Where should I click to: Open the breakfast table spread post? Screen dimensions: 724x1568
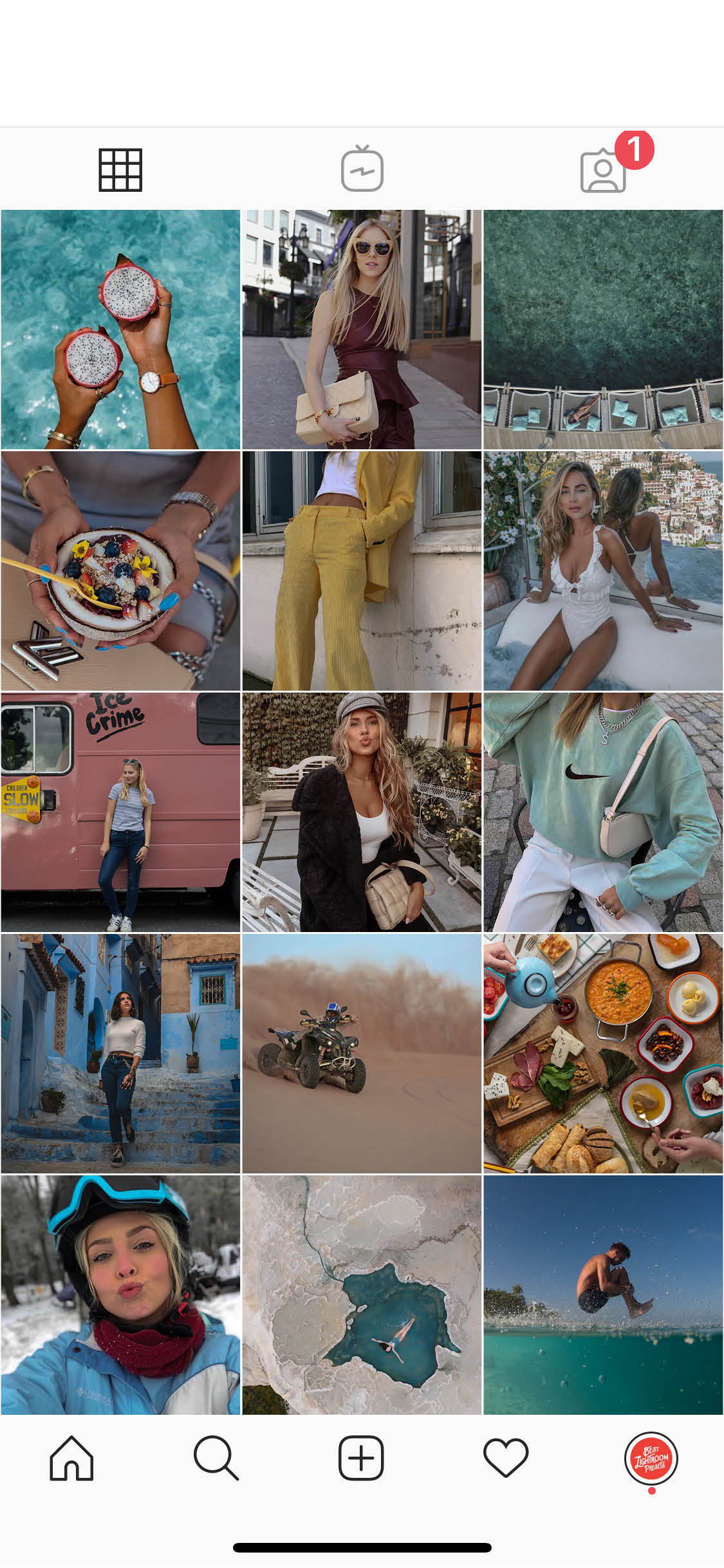604,1054
